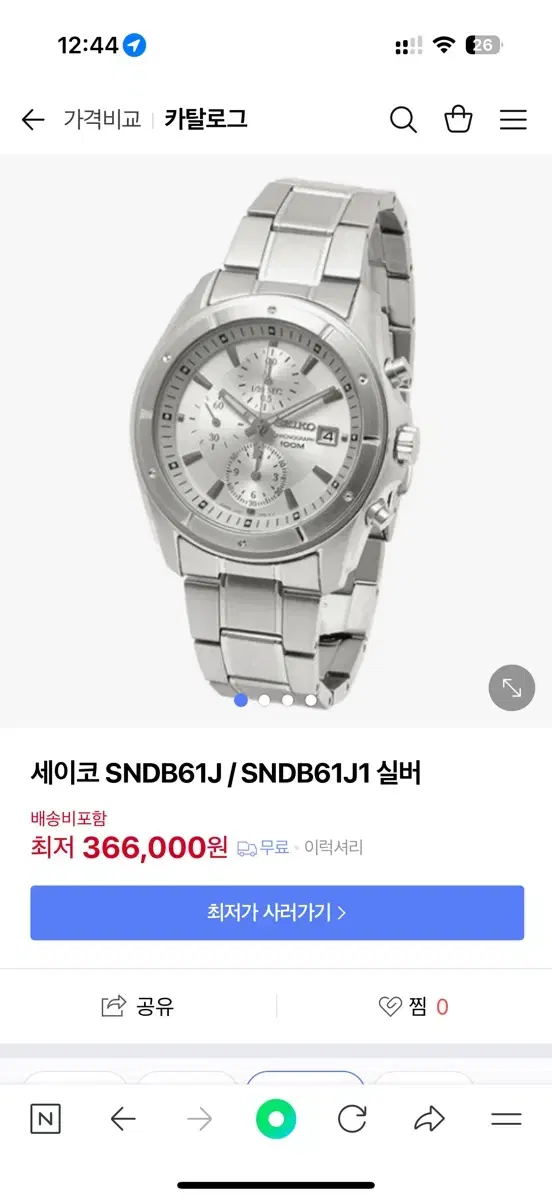Open the hamburger menu in the header
This screenshot has height=1200, width=552.
513,120
